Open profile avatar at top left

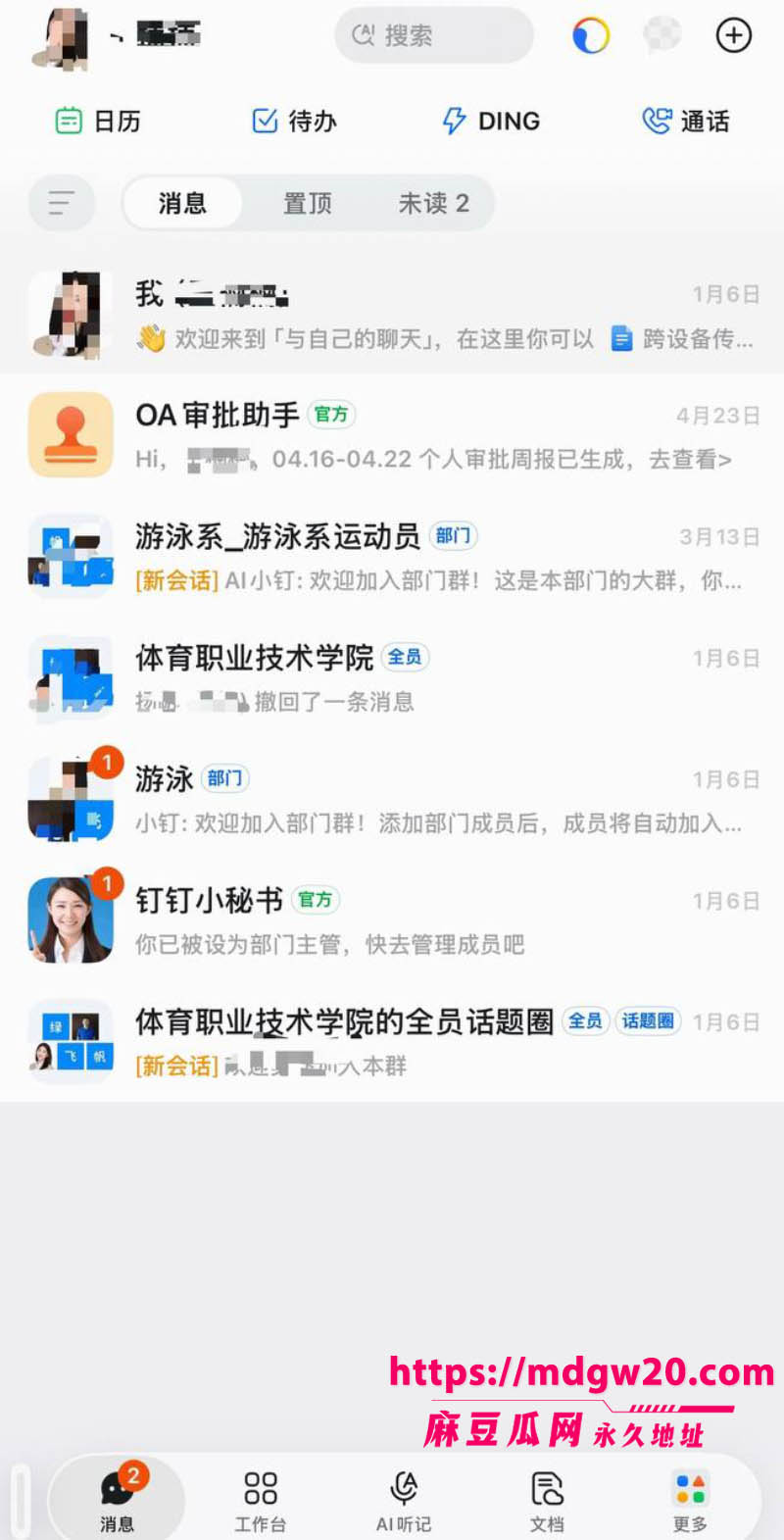[x=61, y=37]
